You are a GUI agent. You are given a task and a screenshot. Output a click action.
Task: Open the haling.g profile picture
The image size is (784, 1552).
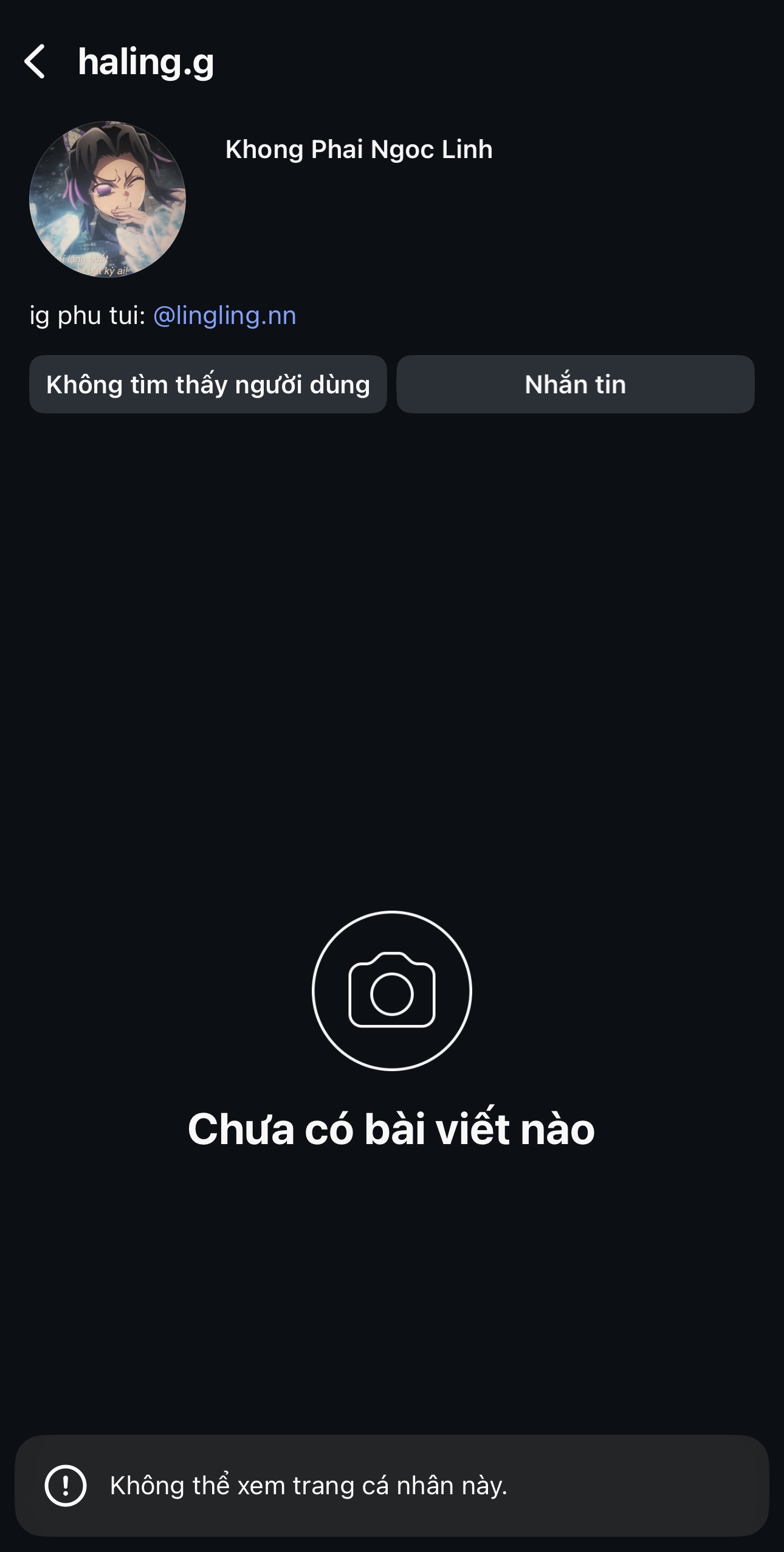[x=108, y=199]
